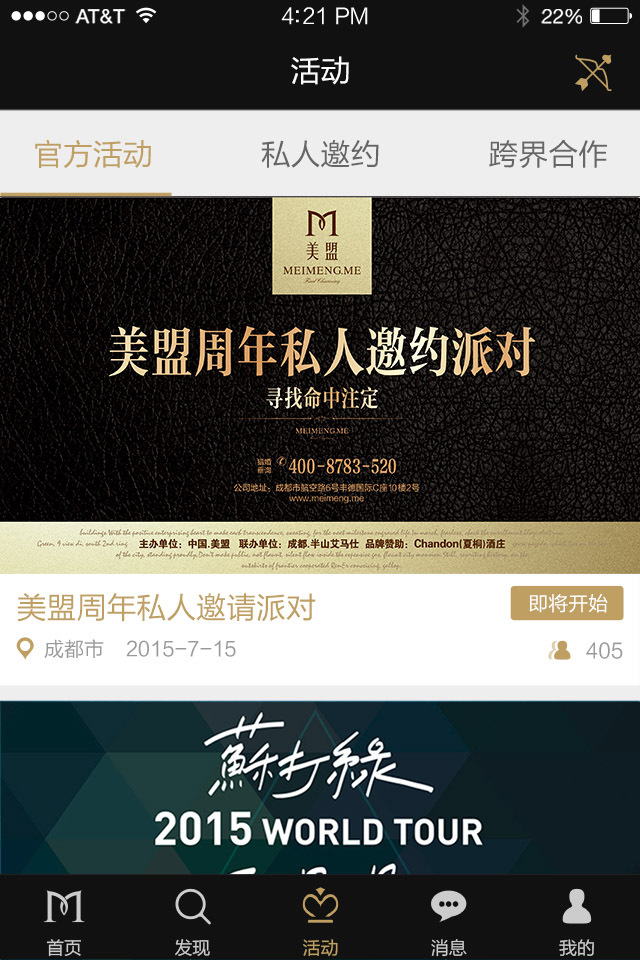
Task: Switch to the 跨界合作 tab
Action: point(548,154)
